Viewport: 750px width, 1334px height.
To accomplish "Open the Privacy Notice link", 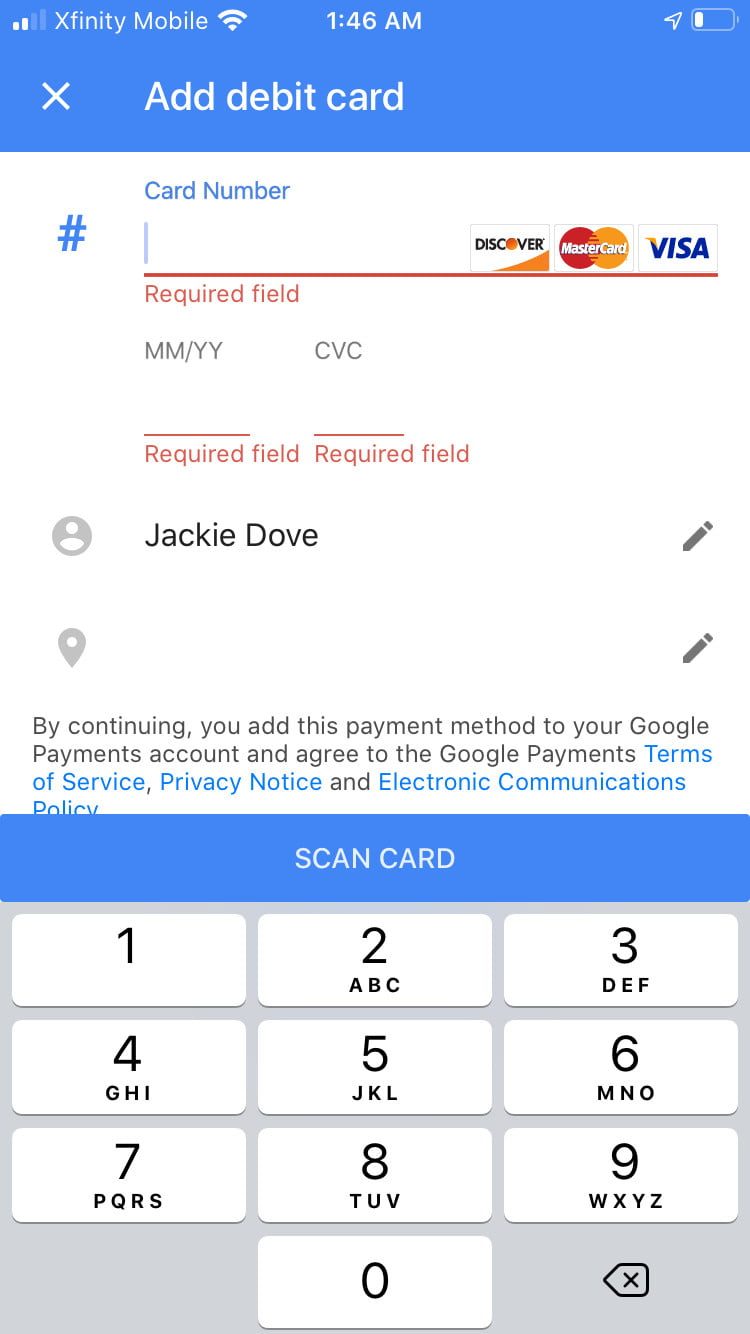I will (x=241, y=782).
